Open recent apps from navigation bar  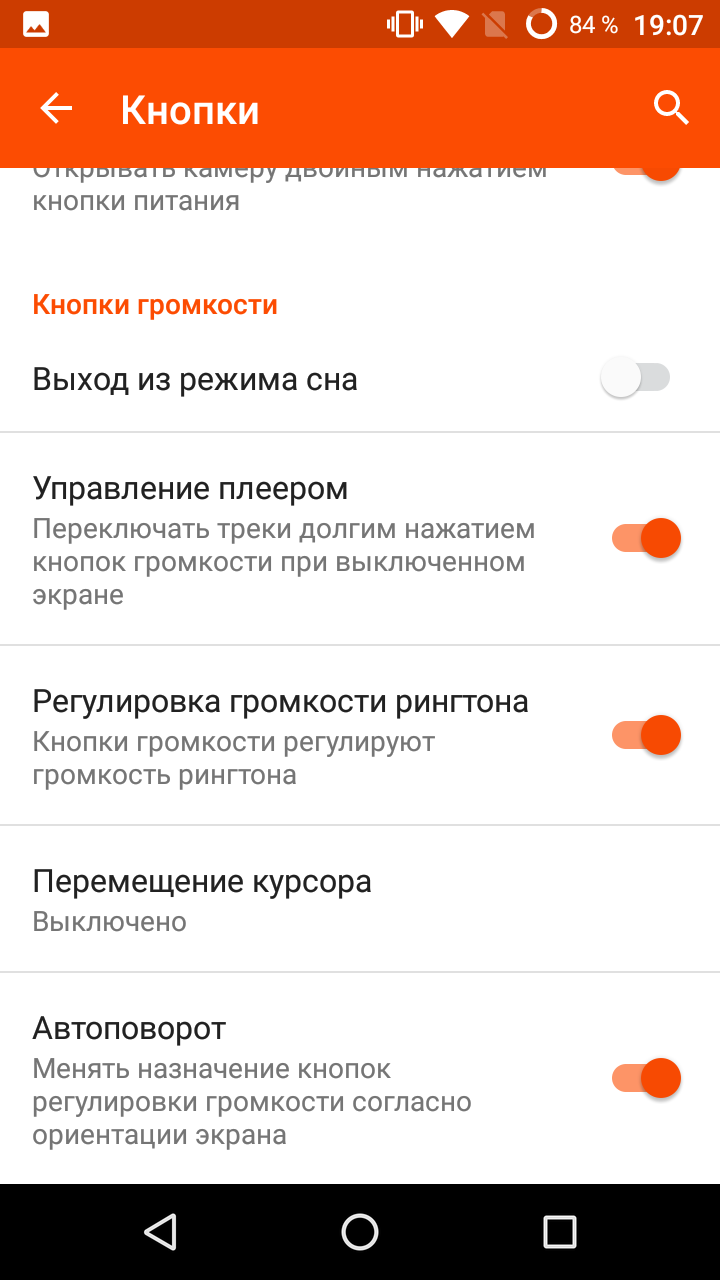(560, 1232)
